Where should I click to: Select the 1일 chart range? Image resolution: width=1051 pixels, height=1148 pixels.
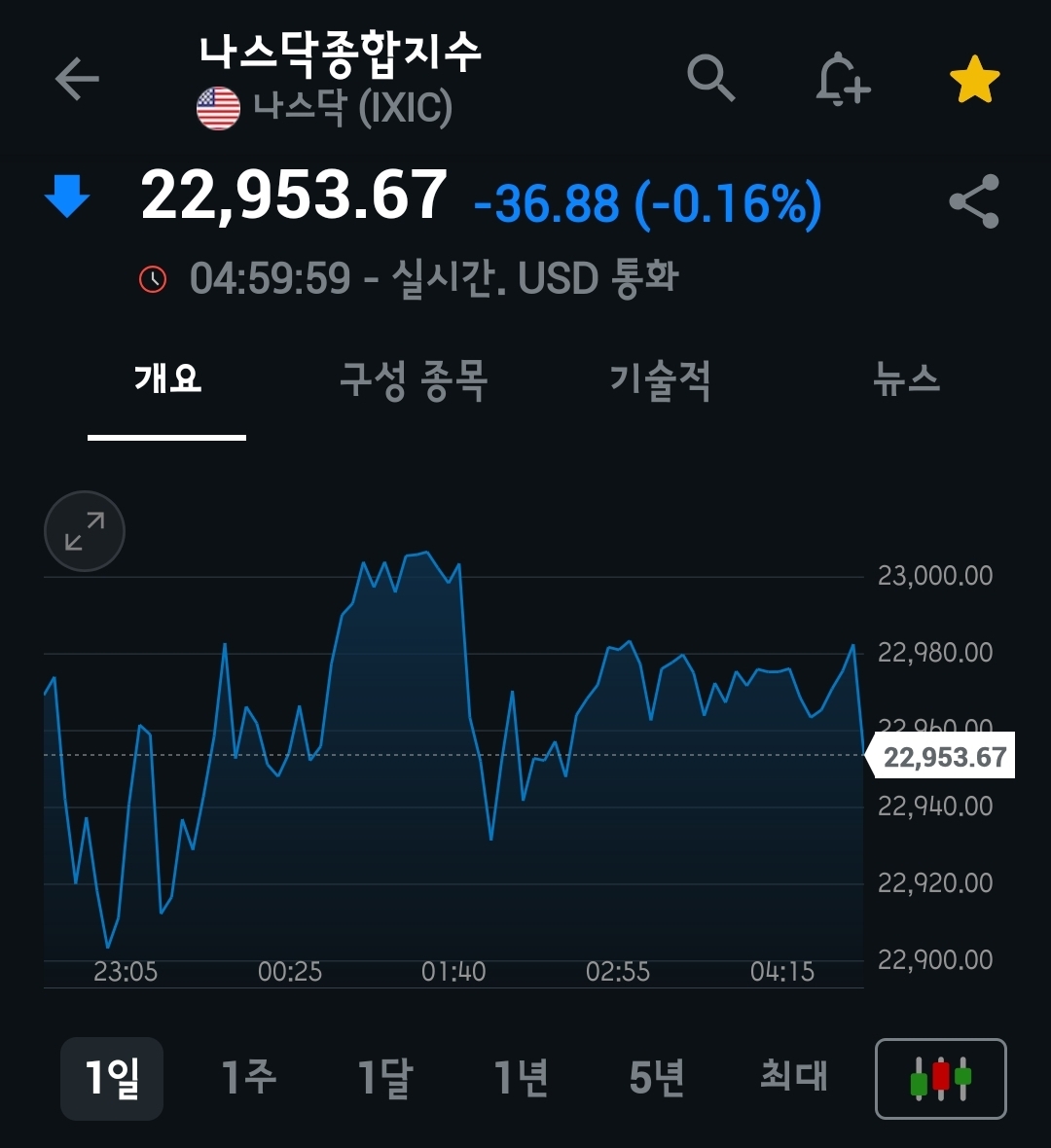click(x=112, y=1078)
